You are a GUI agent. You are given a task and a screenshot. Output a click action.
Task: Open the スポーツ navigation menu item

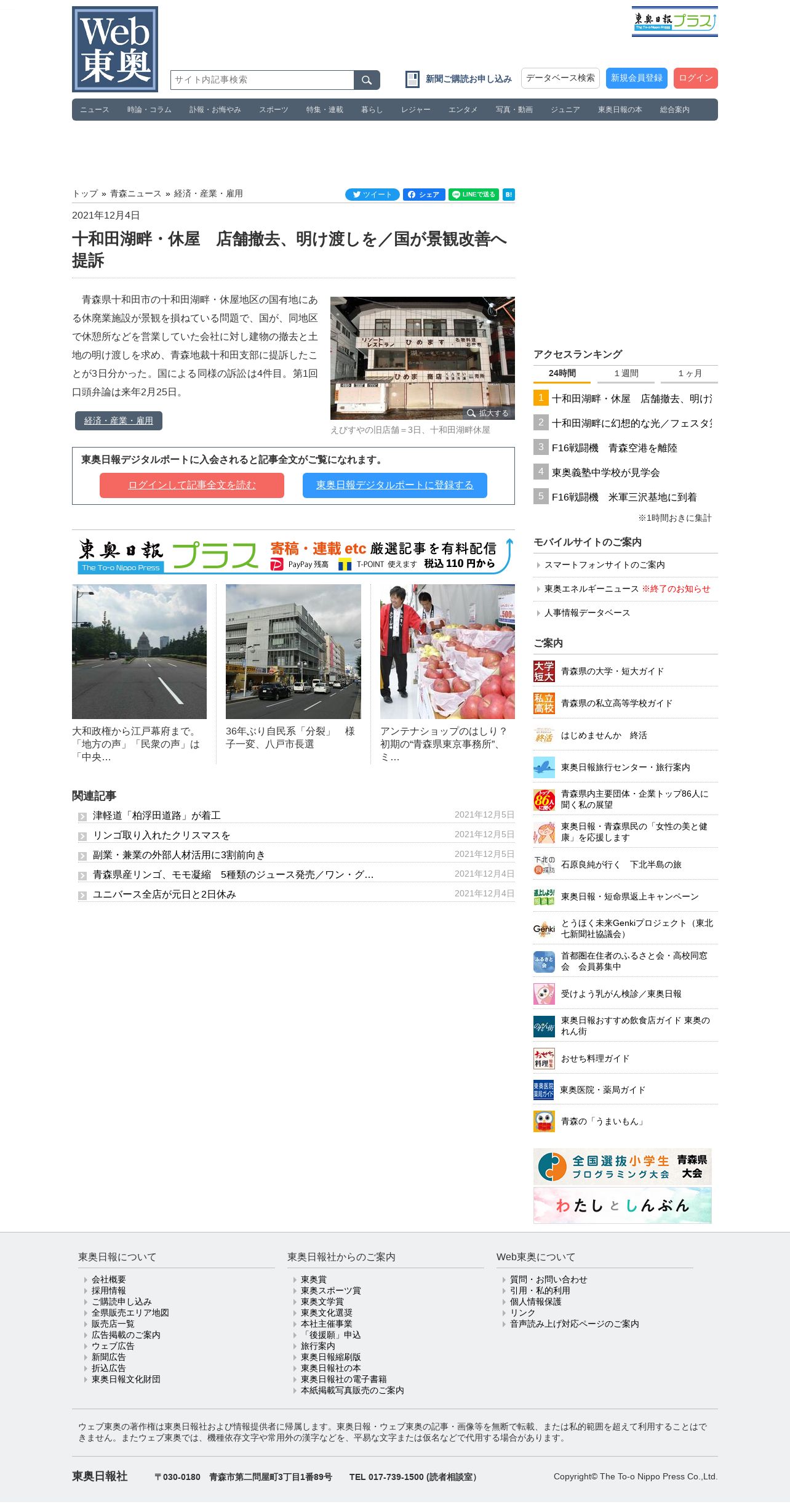273,110
